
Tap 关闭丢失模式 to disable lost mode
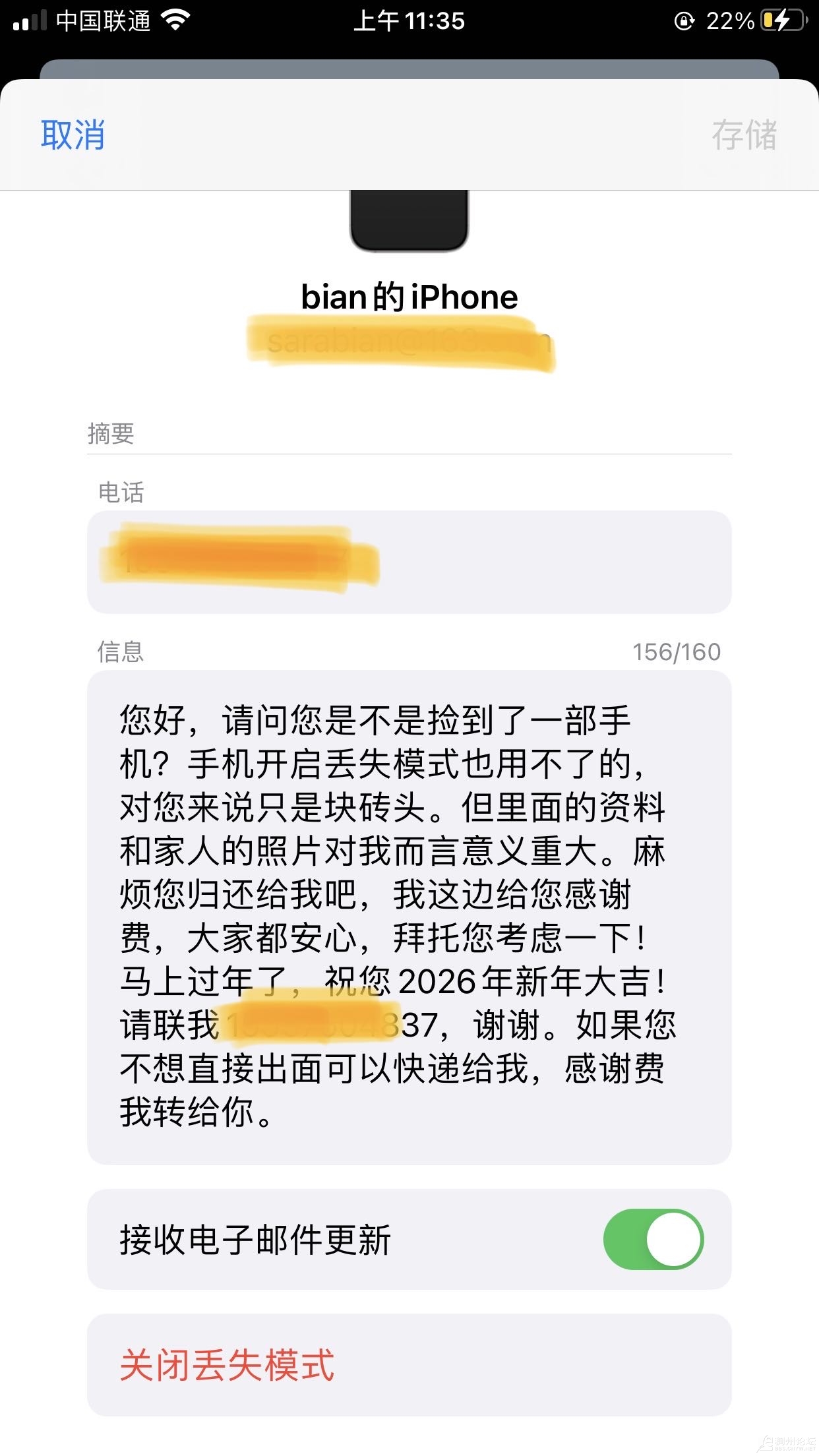228,1364
